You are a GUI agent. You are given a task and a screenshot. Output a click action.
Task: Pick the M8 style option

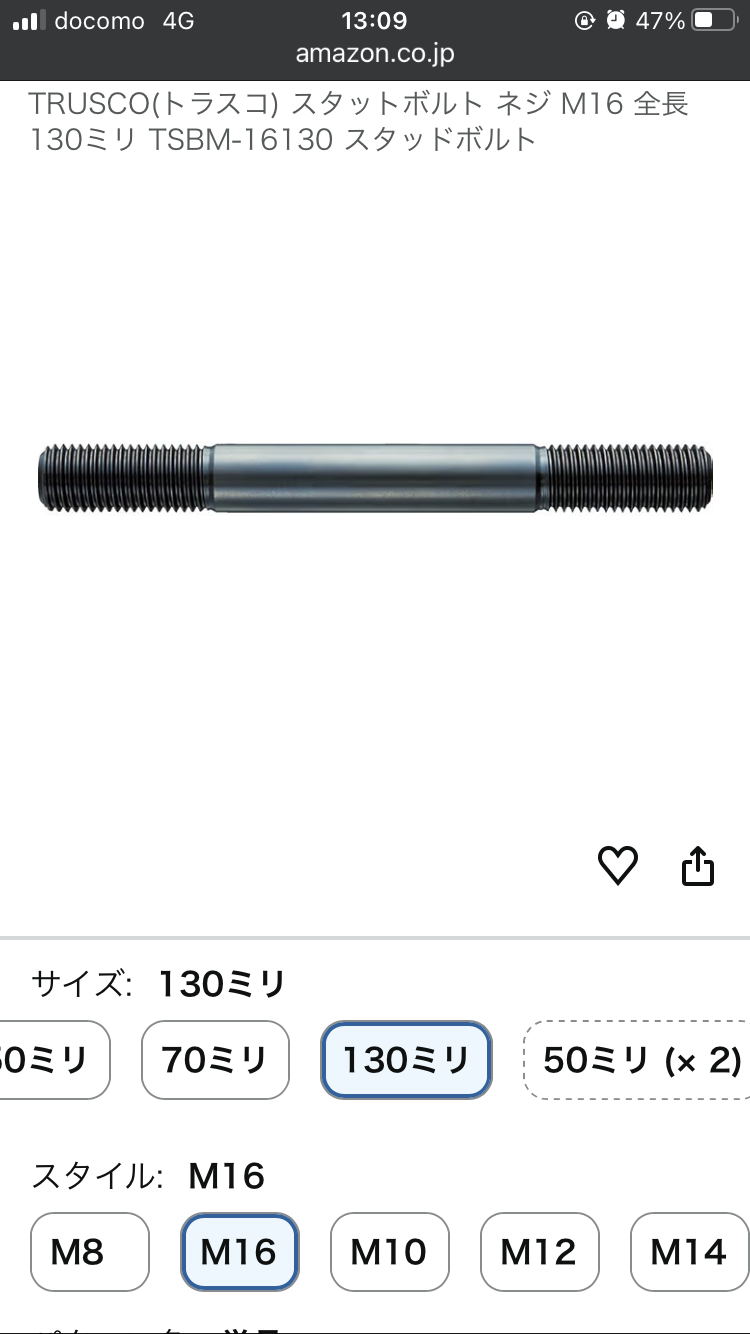[89, 1252]
